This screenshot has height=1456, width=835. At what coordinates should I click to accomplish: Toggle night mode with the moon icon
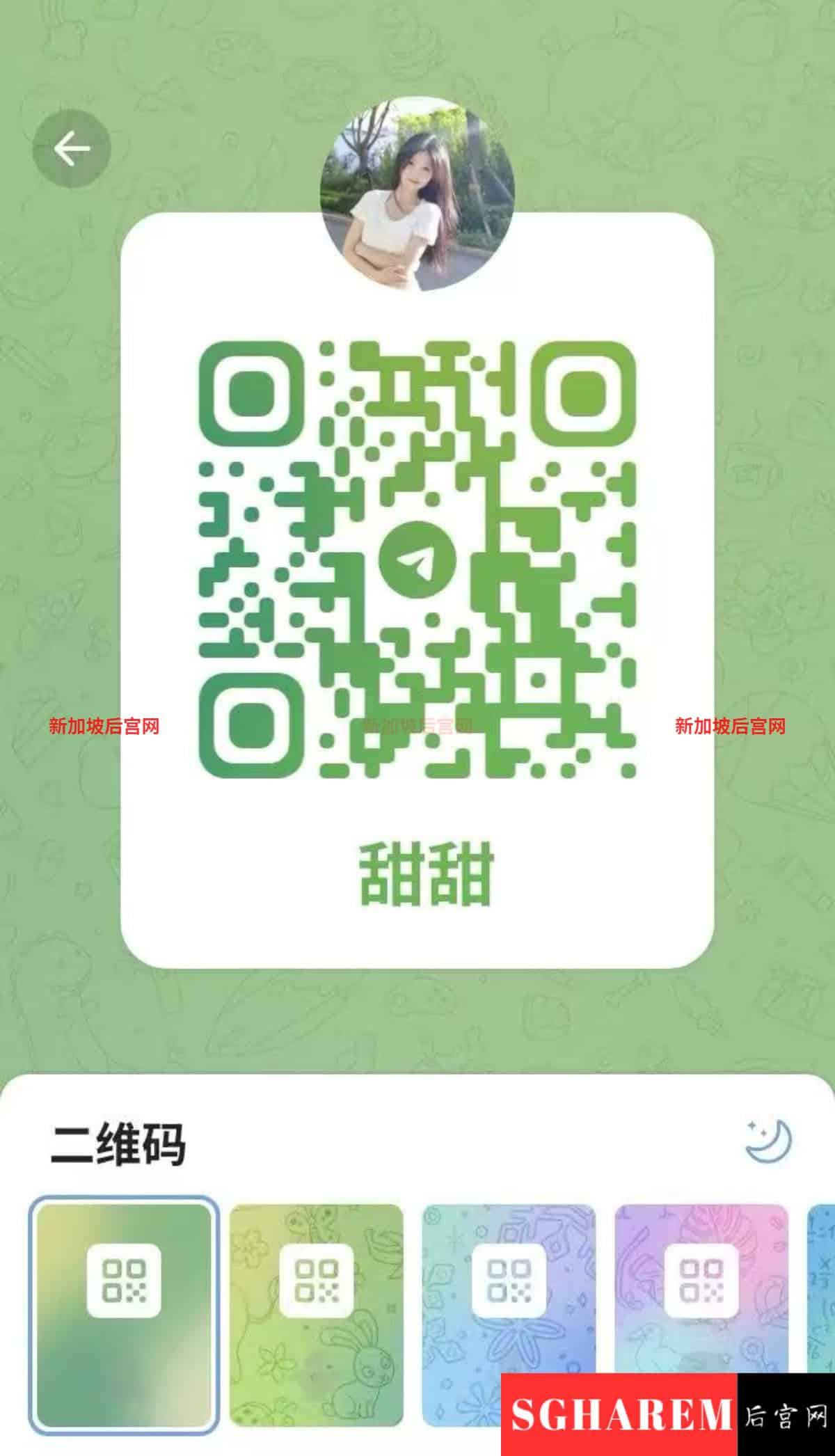768,1141
